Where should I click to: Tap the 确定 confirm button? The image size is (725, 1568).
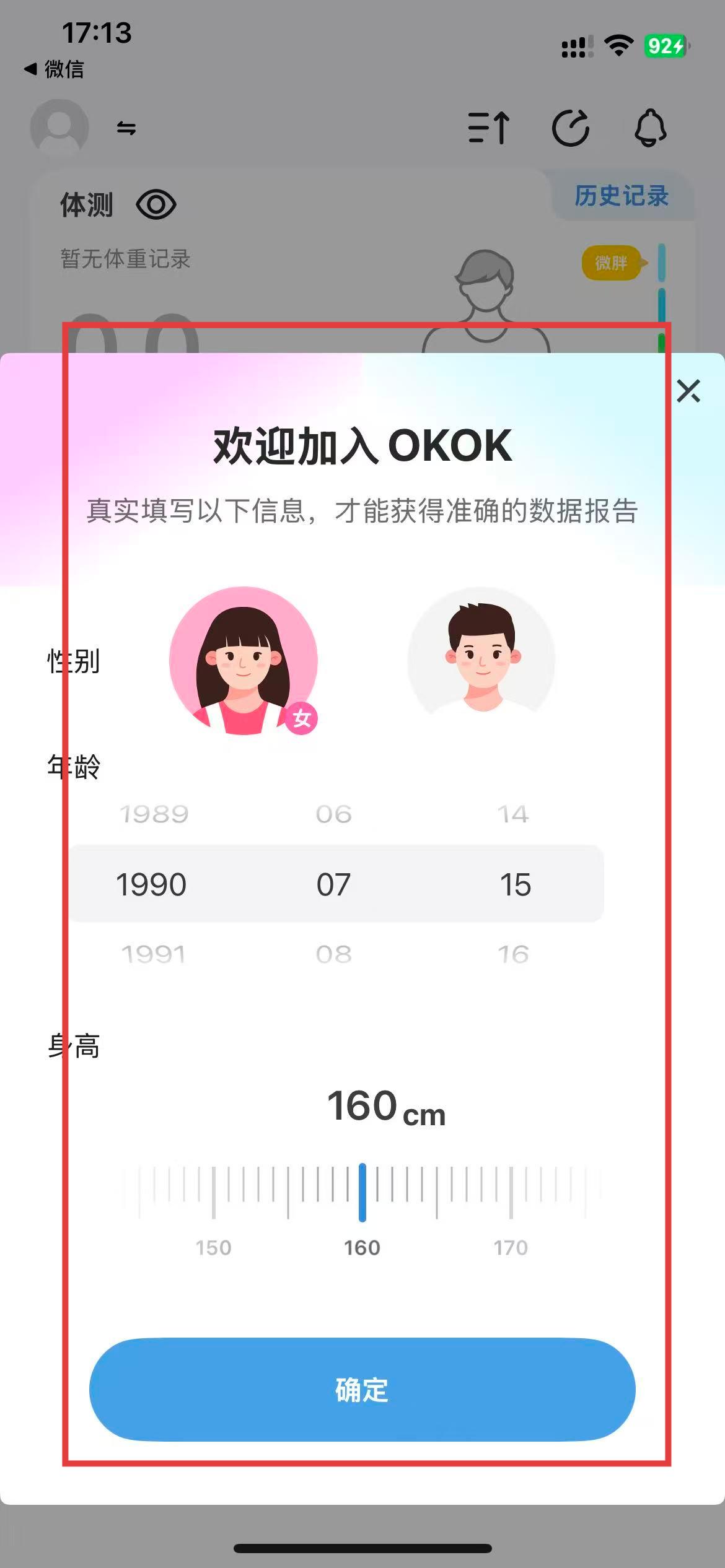coord(362,1390)
